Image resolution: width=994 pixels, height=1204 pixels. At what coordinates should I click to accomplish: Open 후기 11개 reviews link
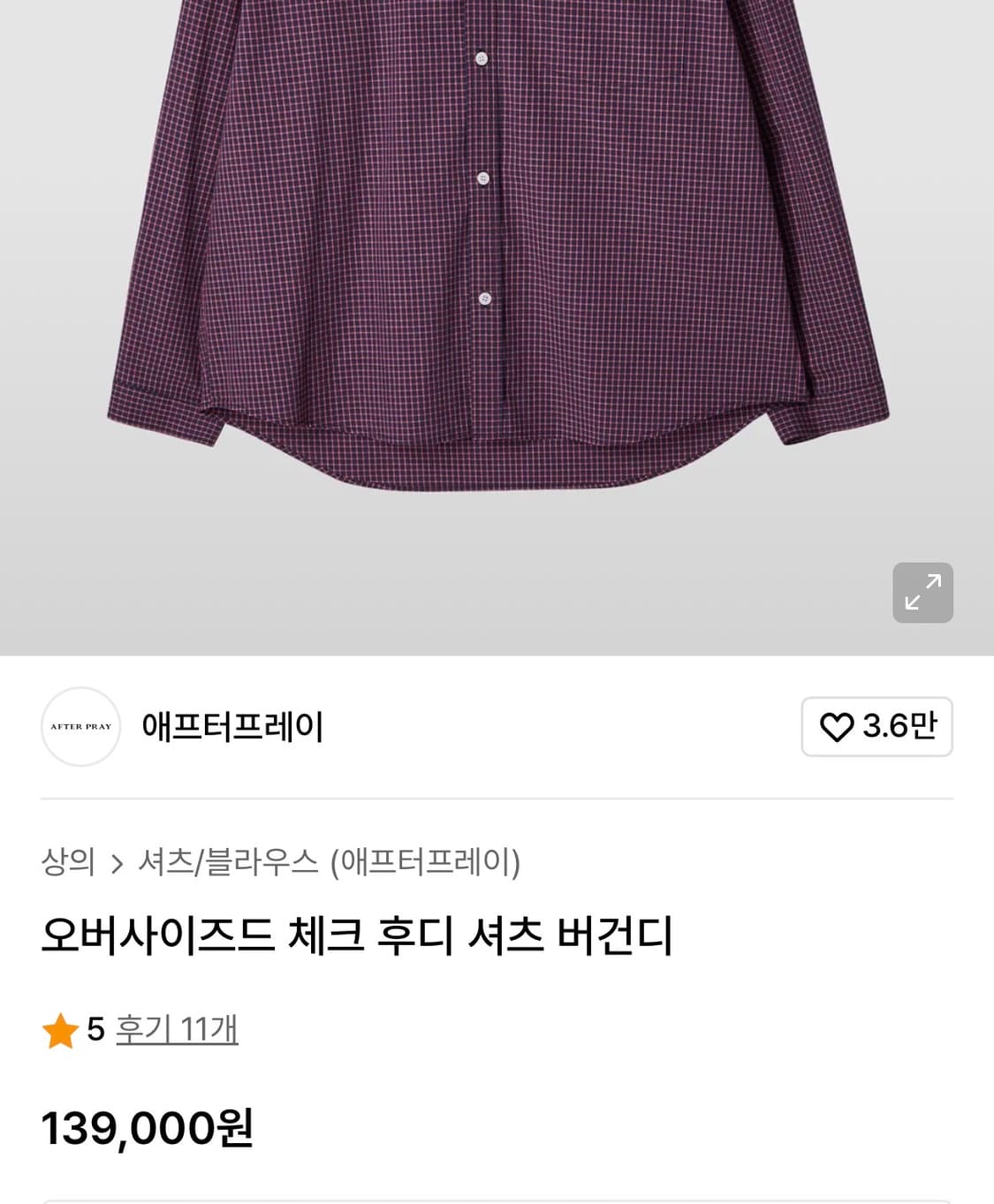coord(175,1027)
